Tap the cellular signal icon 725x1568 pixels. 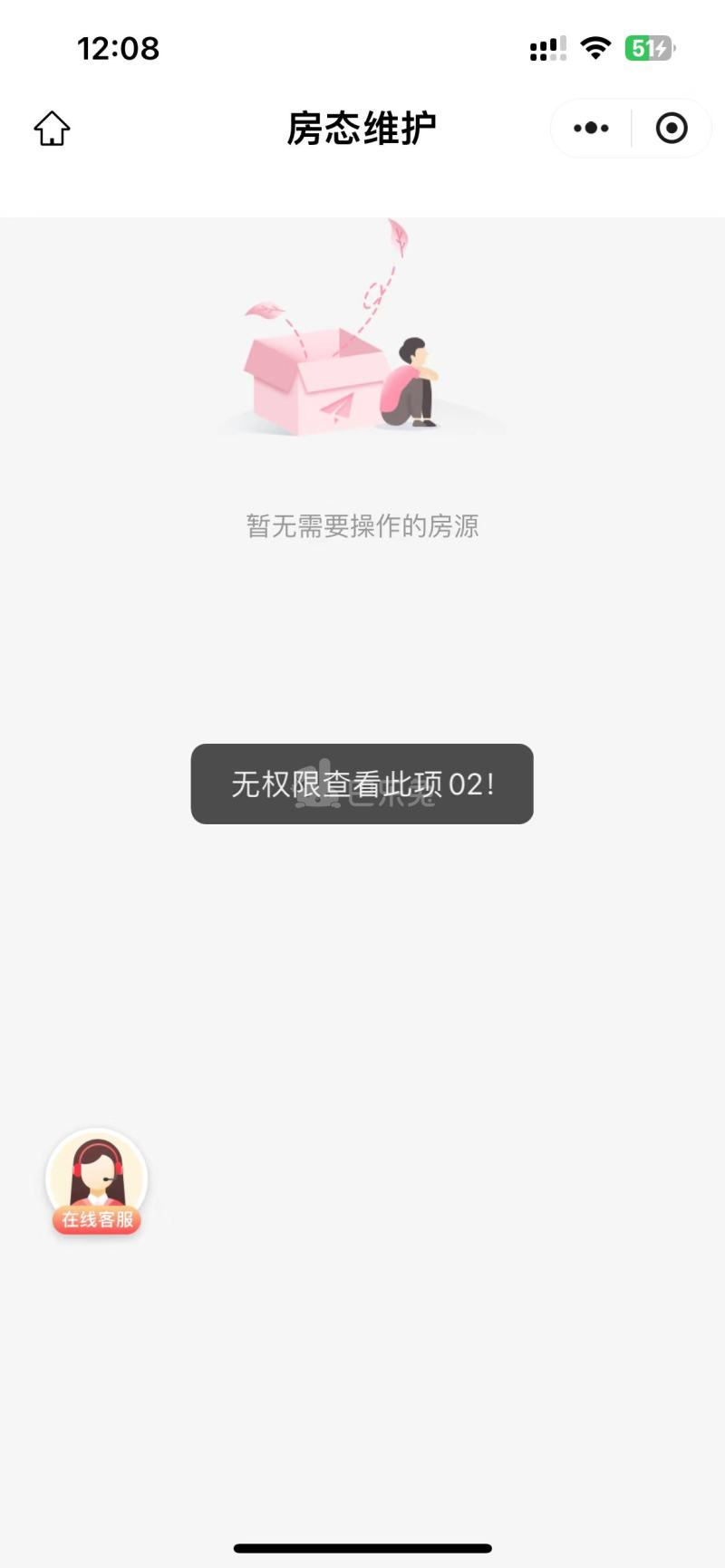click(x=546, y=47)
